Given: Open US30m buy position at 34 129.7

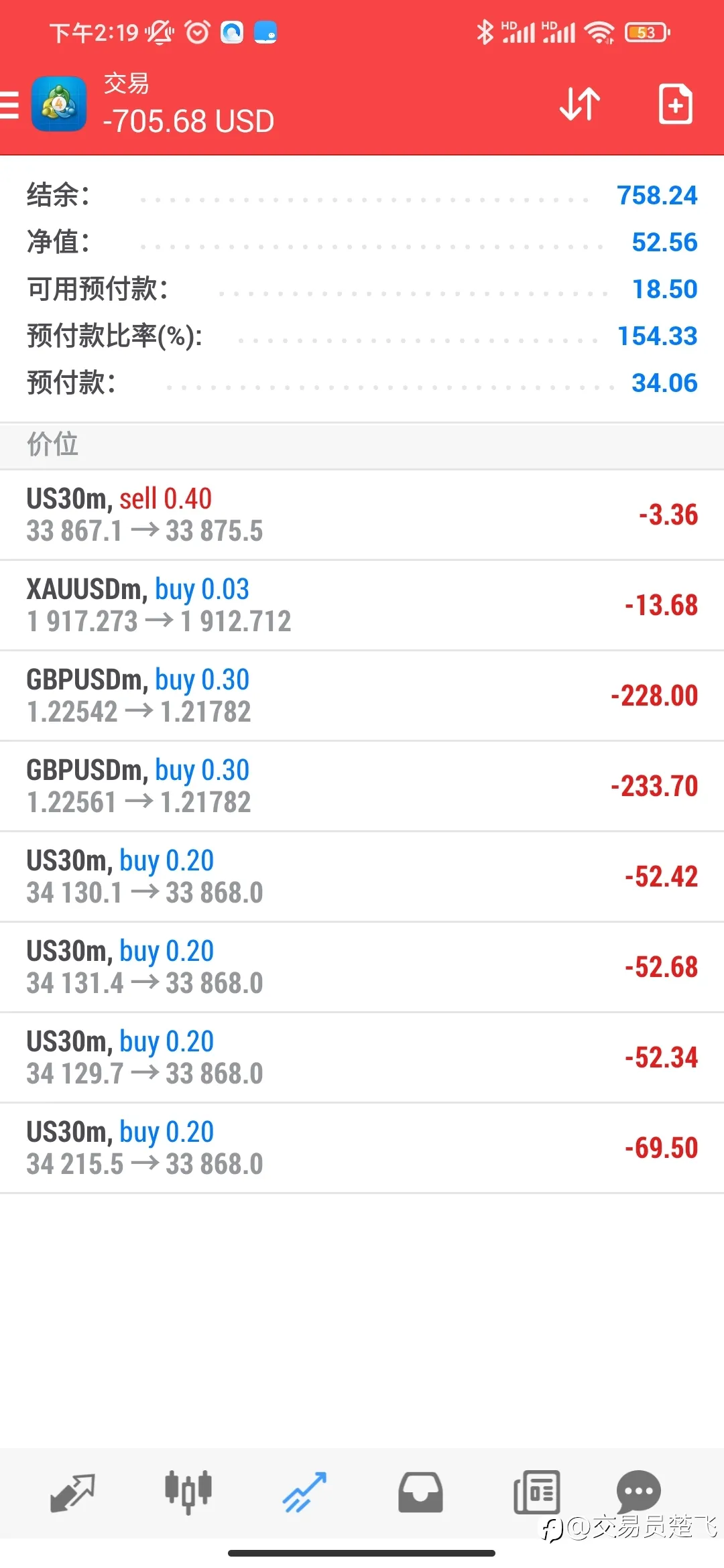Looking at the screenshot, I should tap(362, 1057).
